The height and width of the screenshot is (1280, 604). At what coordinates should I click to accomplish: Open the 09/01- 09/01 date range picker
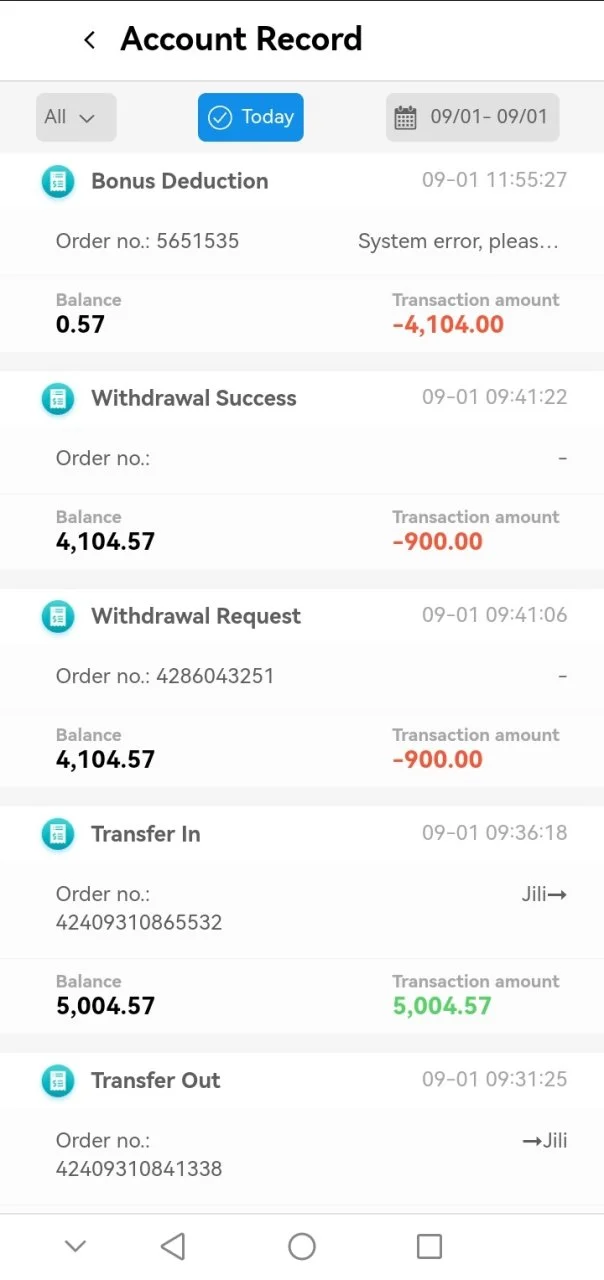coord(472,117)
